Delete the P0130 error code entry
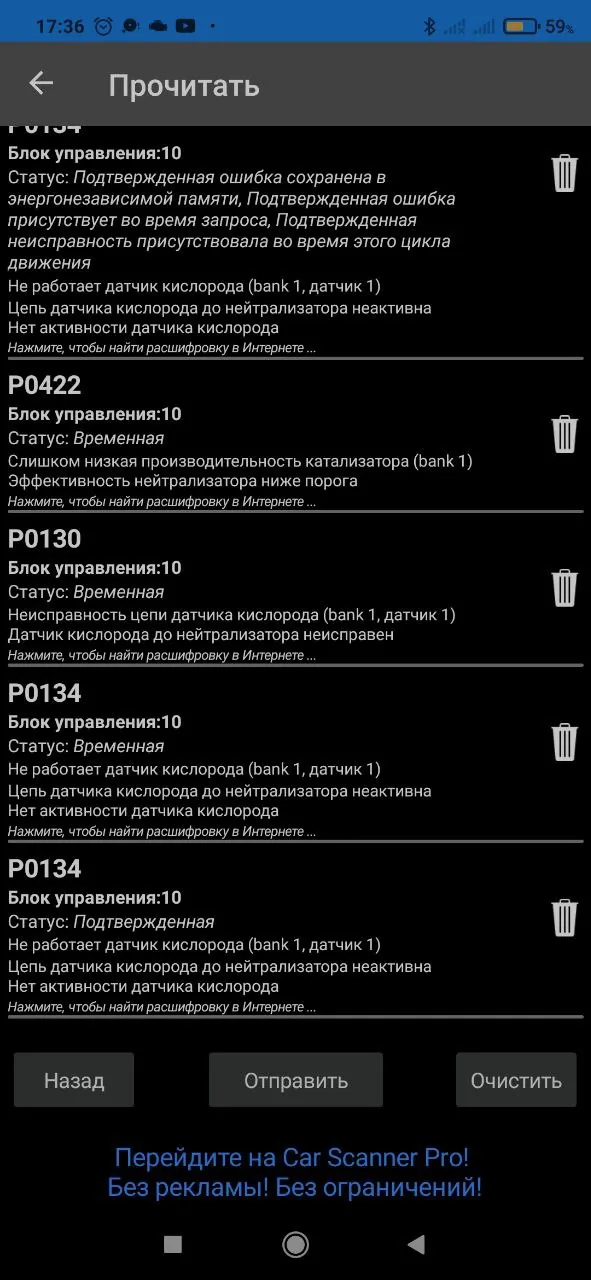Image resolution: width=591 pixels, height=1280 pixels. [x=565, y=588]
